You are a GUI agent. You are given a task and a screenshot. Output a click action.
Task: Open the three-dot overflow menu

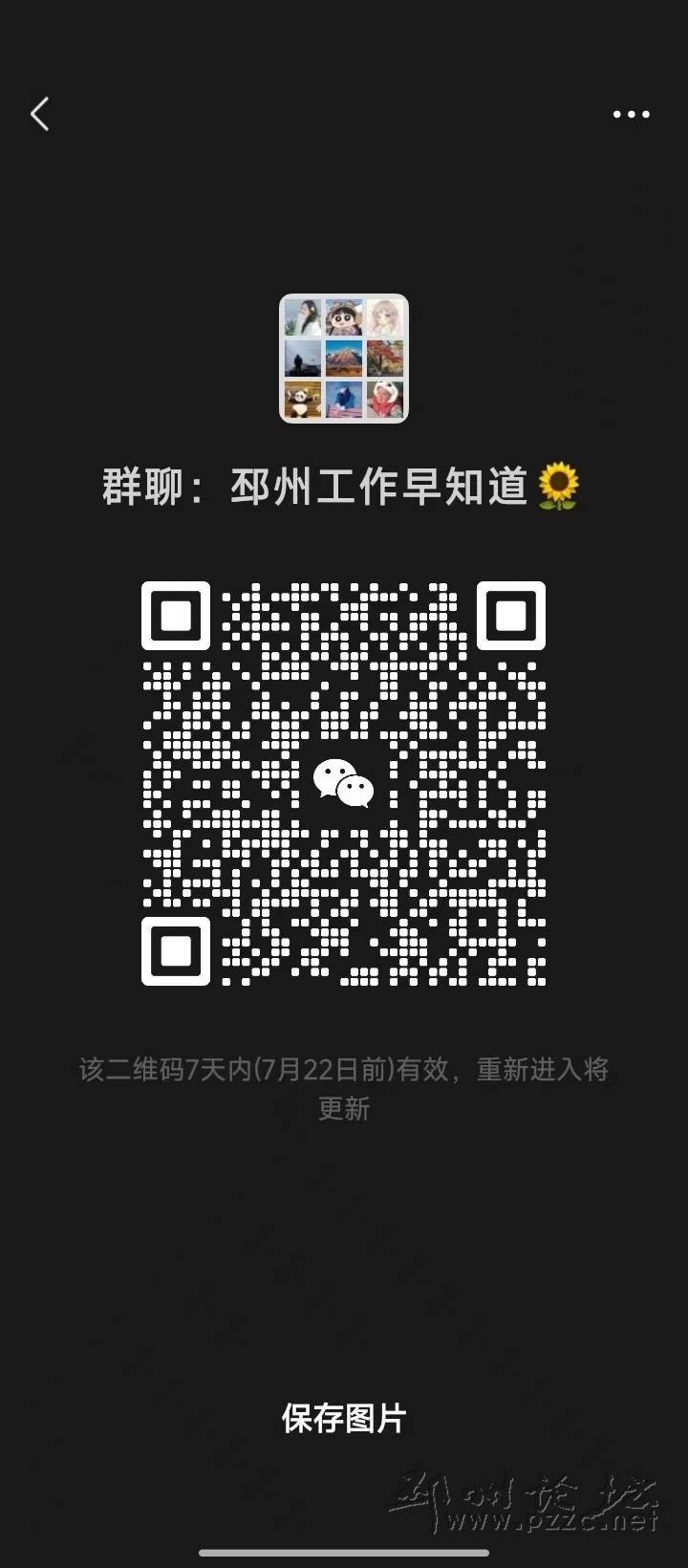tap(631, 114)
